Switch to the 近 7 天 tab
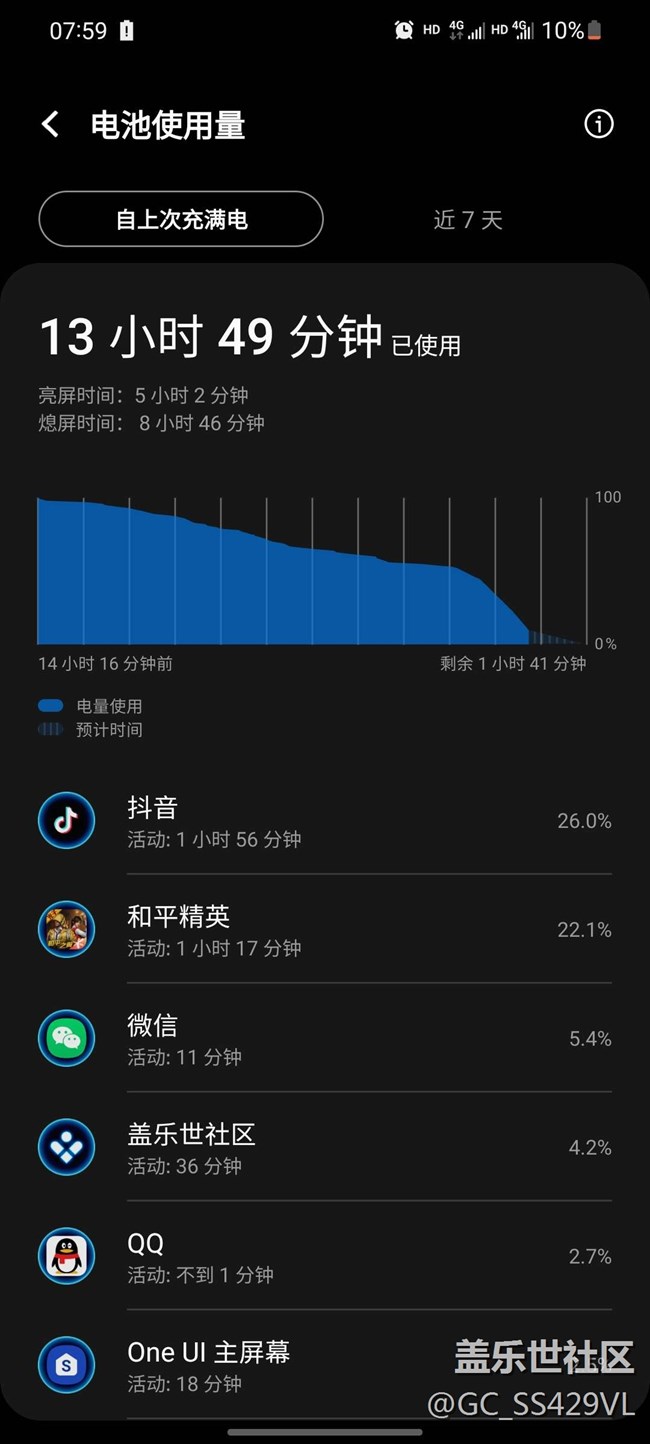Viewport: 650px width, 1444px height. point(468,220)
